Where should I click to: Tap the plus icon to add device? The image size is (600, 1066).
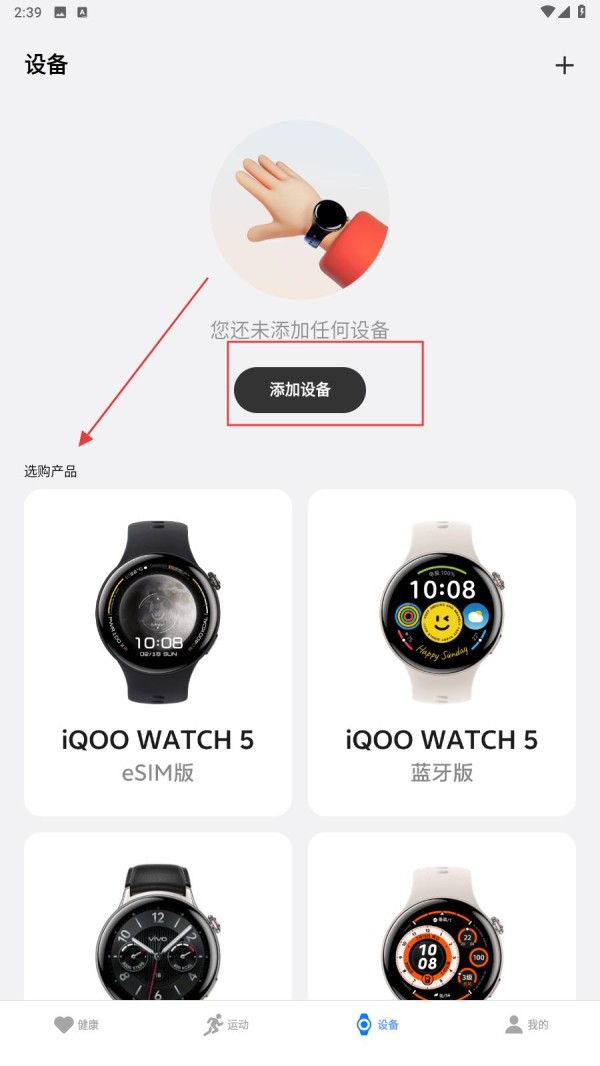coord(565,66)
